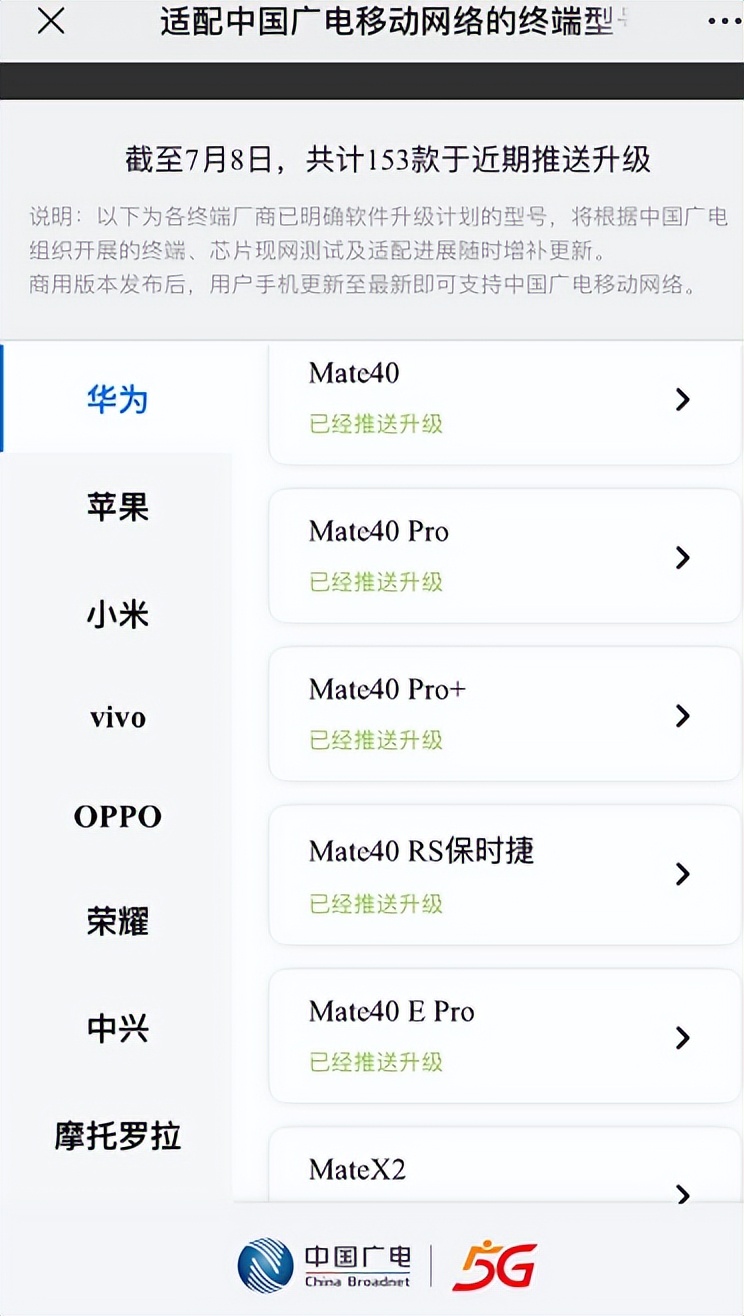Screen dimensions: 744x1316
Task: Switch to the 苹果 brand tab
Action: [x=118, y=508]
